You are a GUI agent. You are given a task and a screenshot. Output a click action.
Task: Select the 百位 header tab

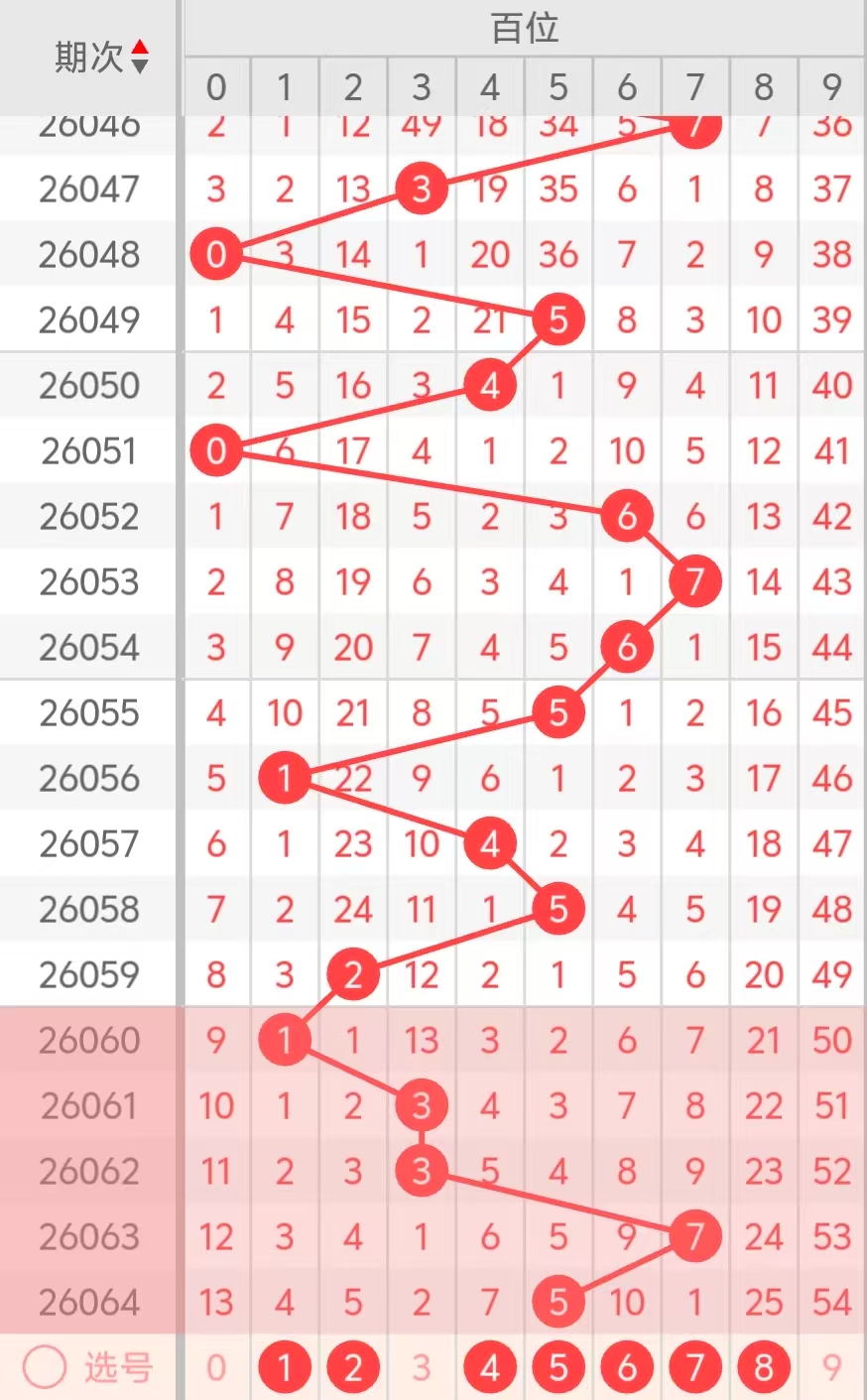[x=523, y=28]
